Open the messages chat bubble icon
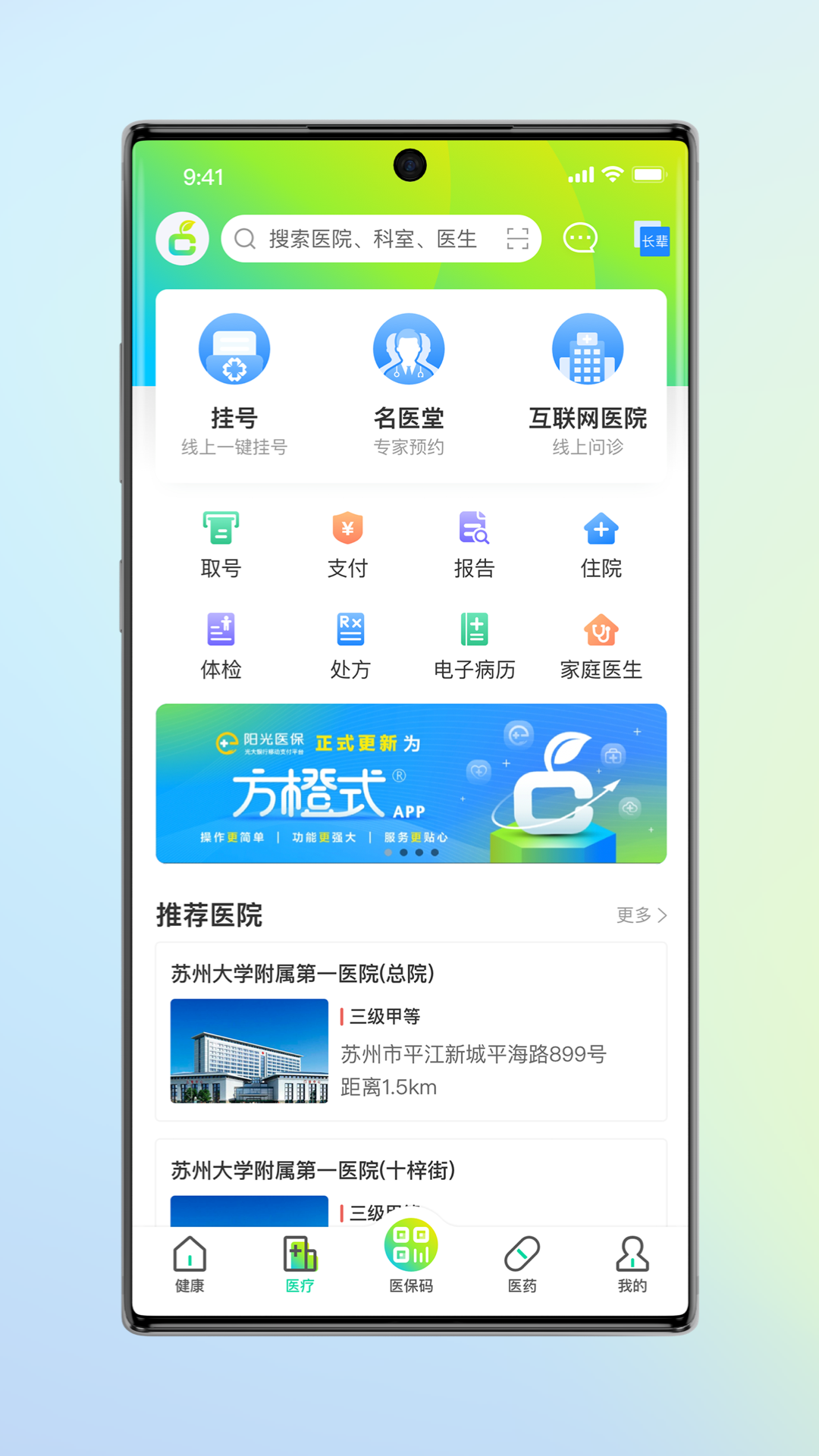 580,239
